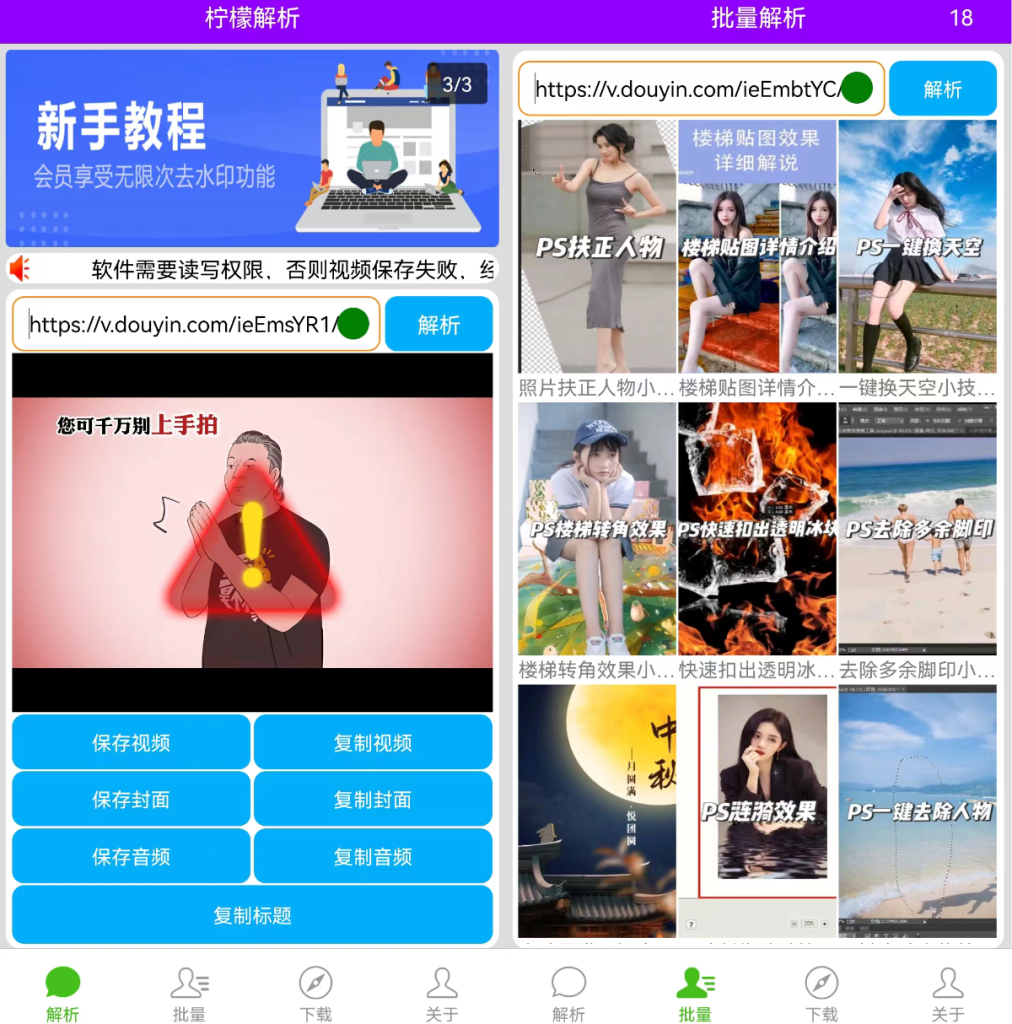Open the PS扶正人物 video tile
1012x1024 pixels.
pyautogui.click(x=597, y=246)
